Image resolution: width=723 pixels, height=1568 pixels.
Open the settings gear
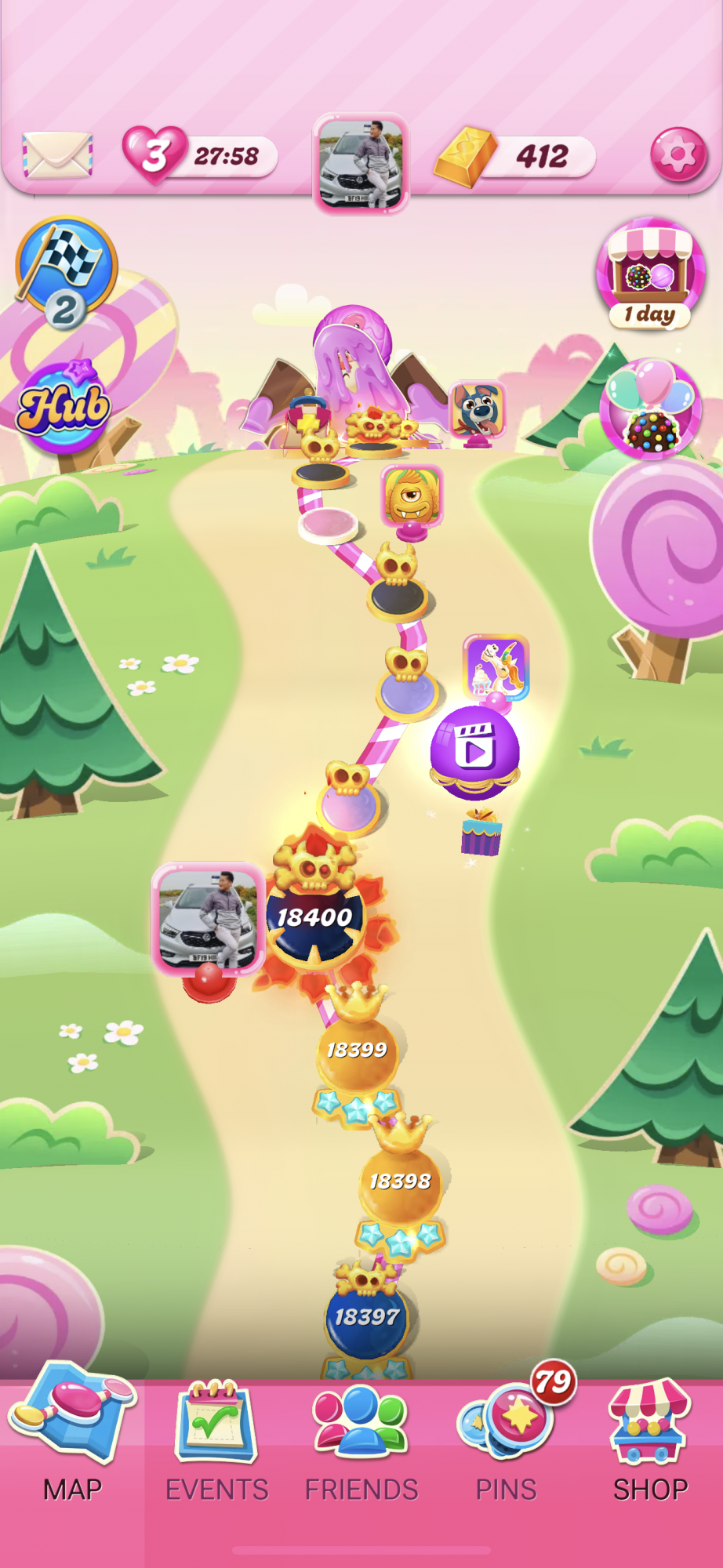[x=678, y=154]
